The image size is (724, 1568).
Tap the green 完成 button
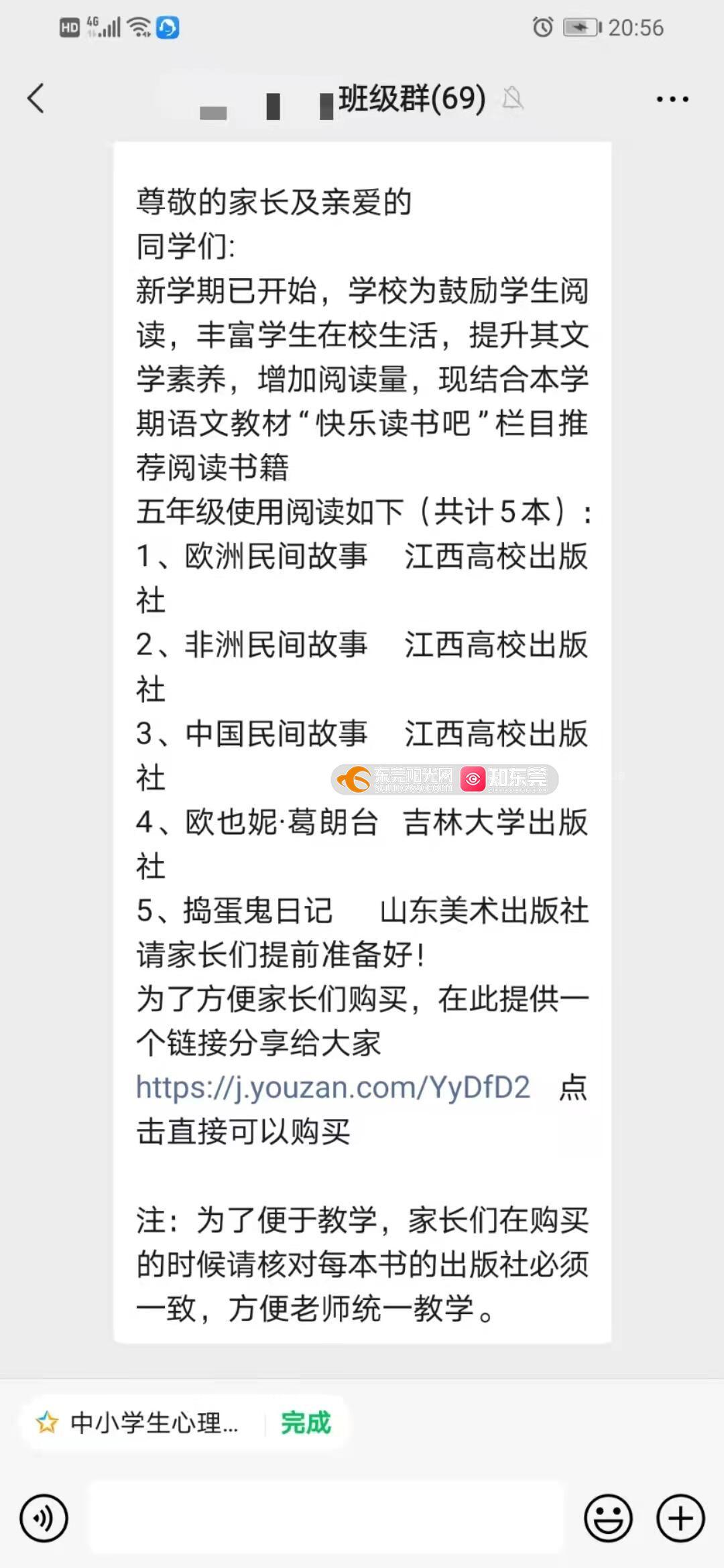click(x=306, y=1423)
